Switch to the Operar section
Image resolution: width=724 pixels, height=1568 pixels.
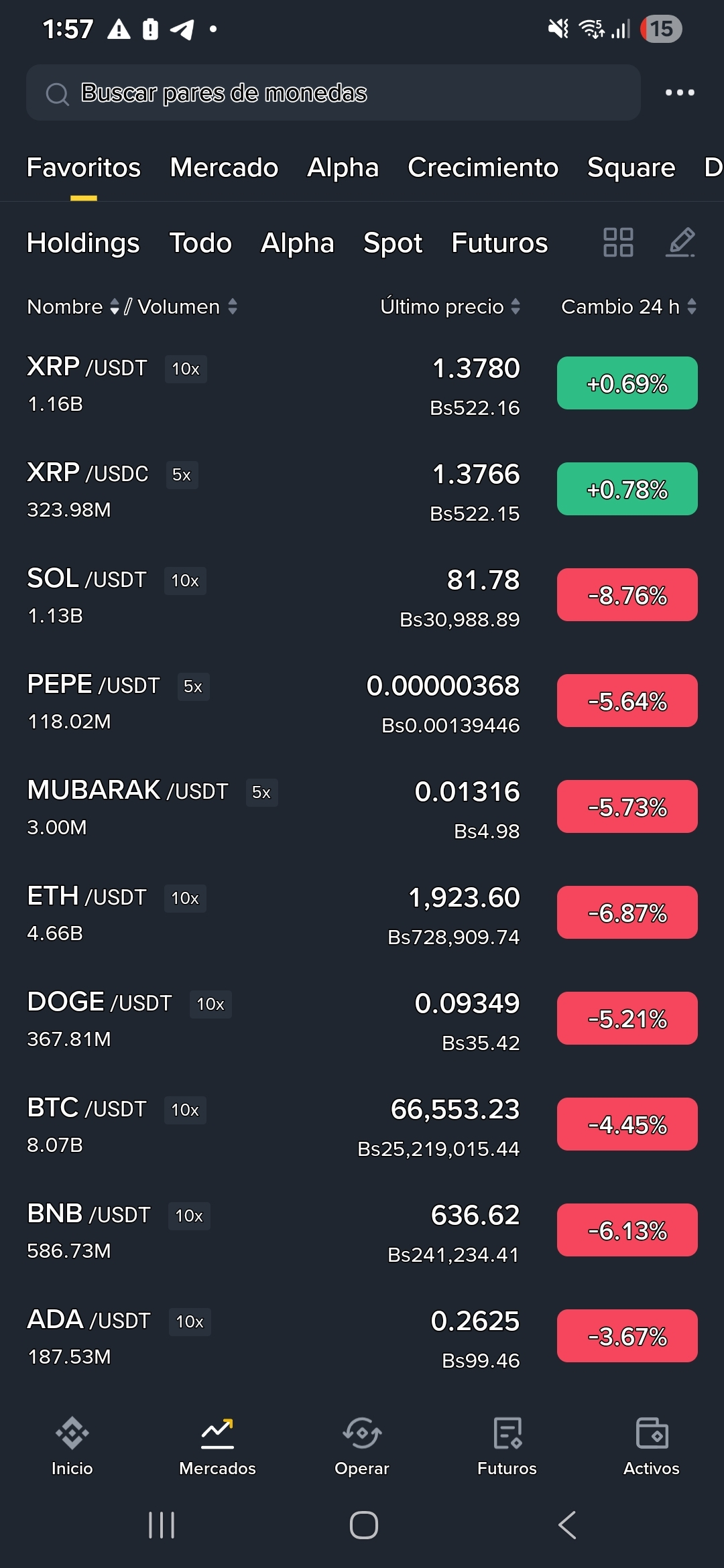pyautogui.click(x=362, y=1447)
